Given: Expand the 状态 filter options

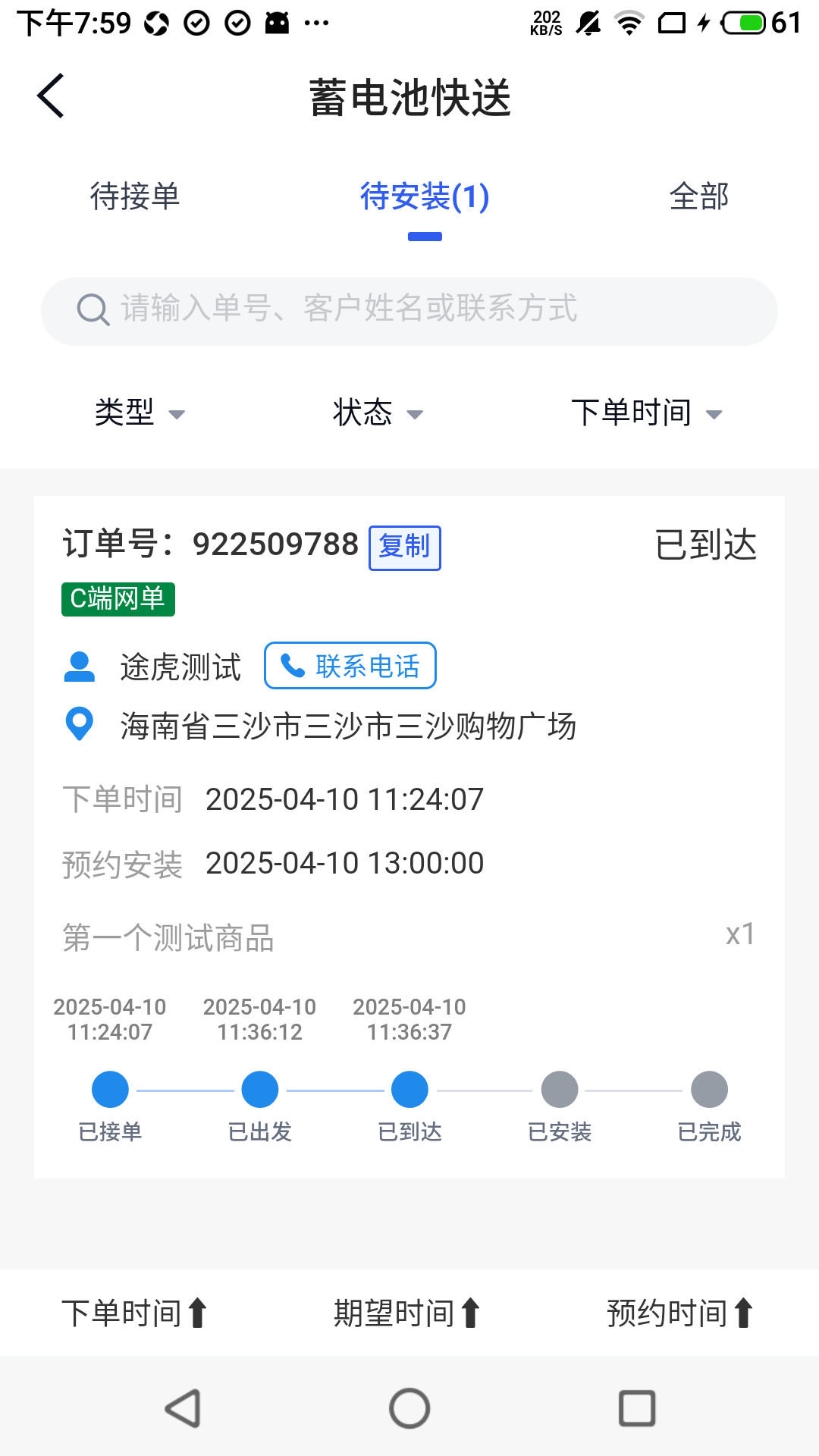Looking at the screenshot, I should 375,413.
